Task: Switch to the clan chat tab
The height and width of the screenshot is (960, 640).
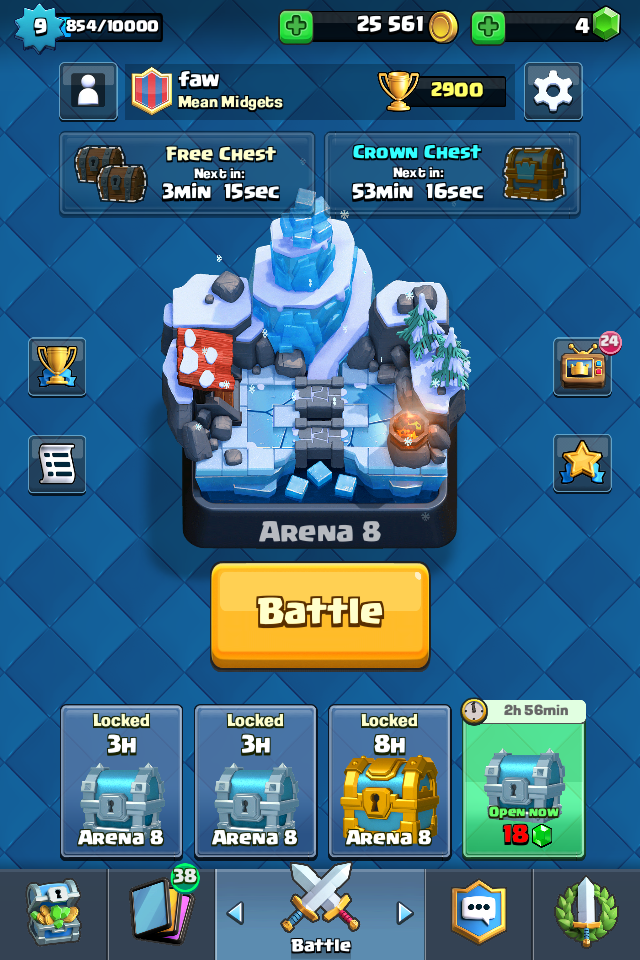Action: click(x=479, y=914)
